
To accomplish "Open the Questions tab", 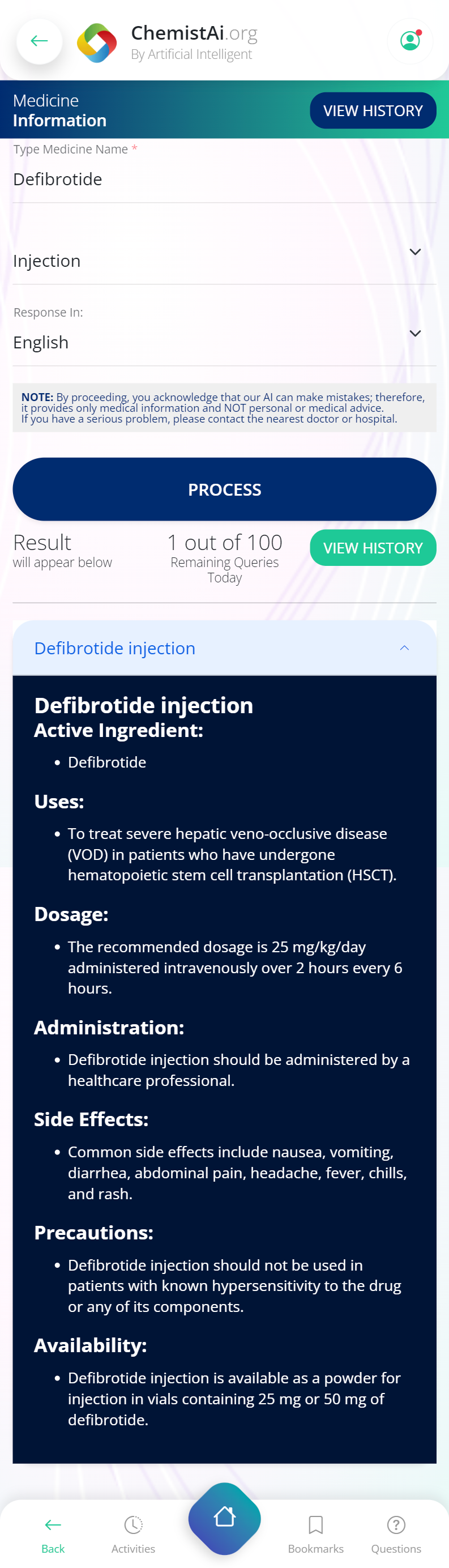I will click(396, 1534).
